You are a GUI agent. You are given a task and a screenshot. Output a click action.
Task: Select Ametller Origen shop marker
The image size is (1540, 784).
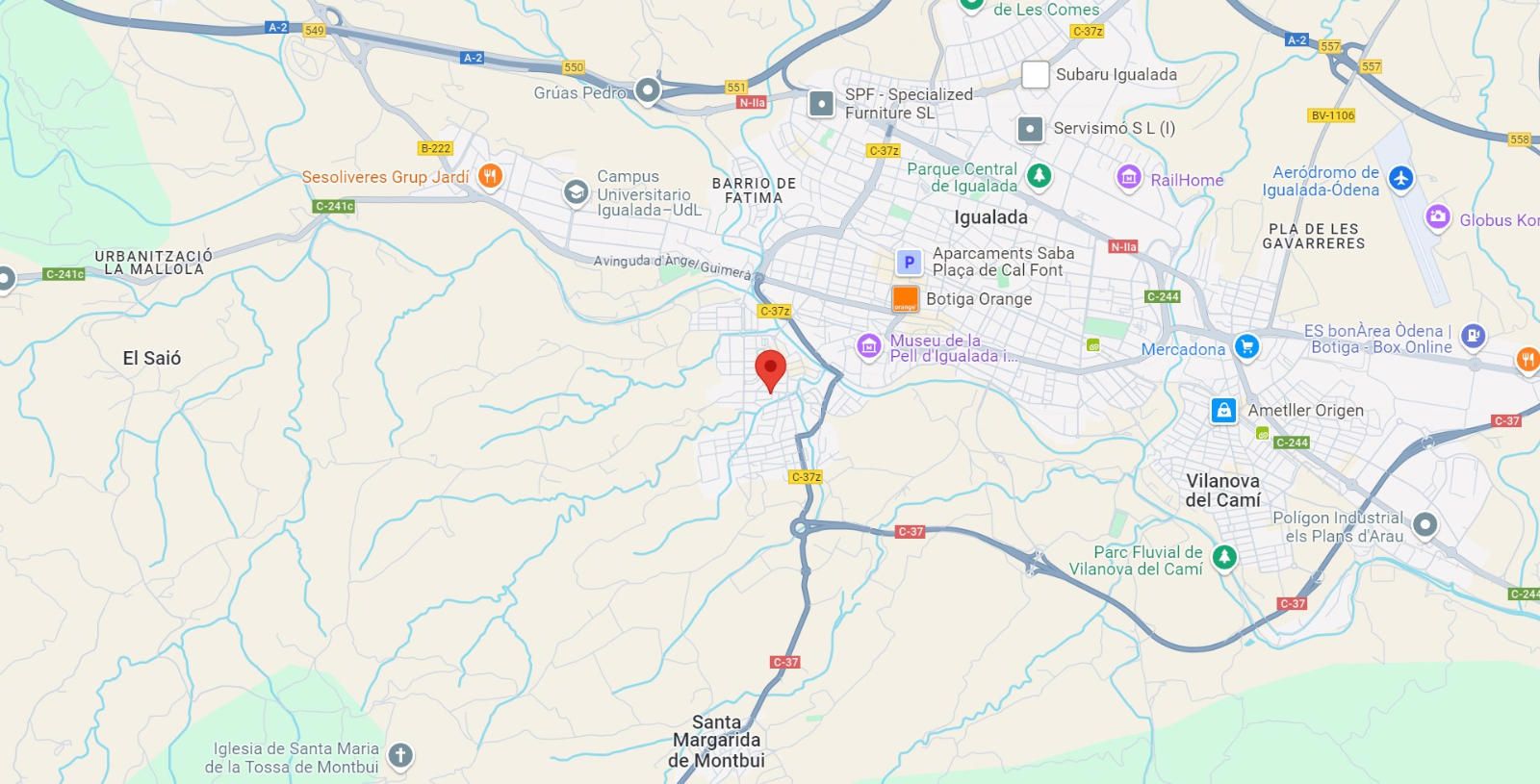pos(1223,411)
